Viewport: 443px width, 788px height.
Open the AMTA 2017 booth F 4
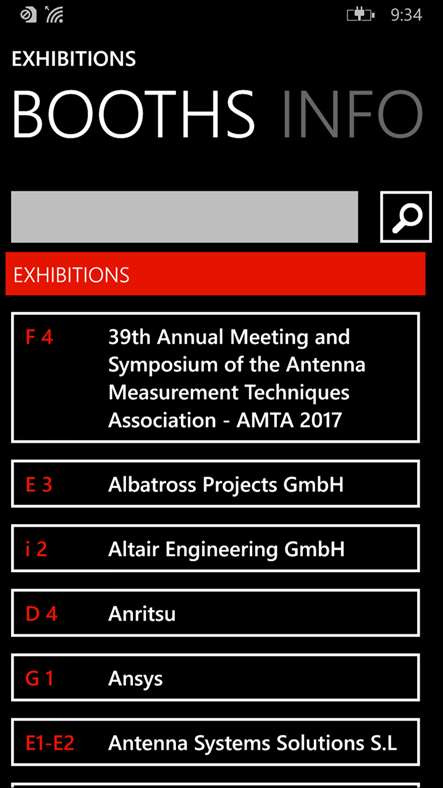[215, 377]
